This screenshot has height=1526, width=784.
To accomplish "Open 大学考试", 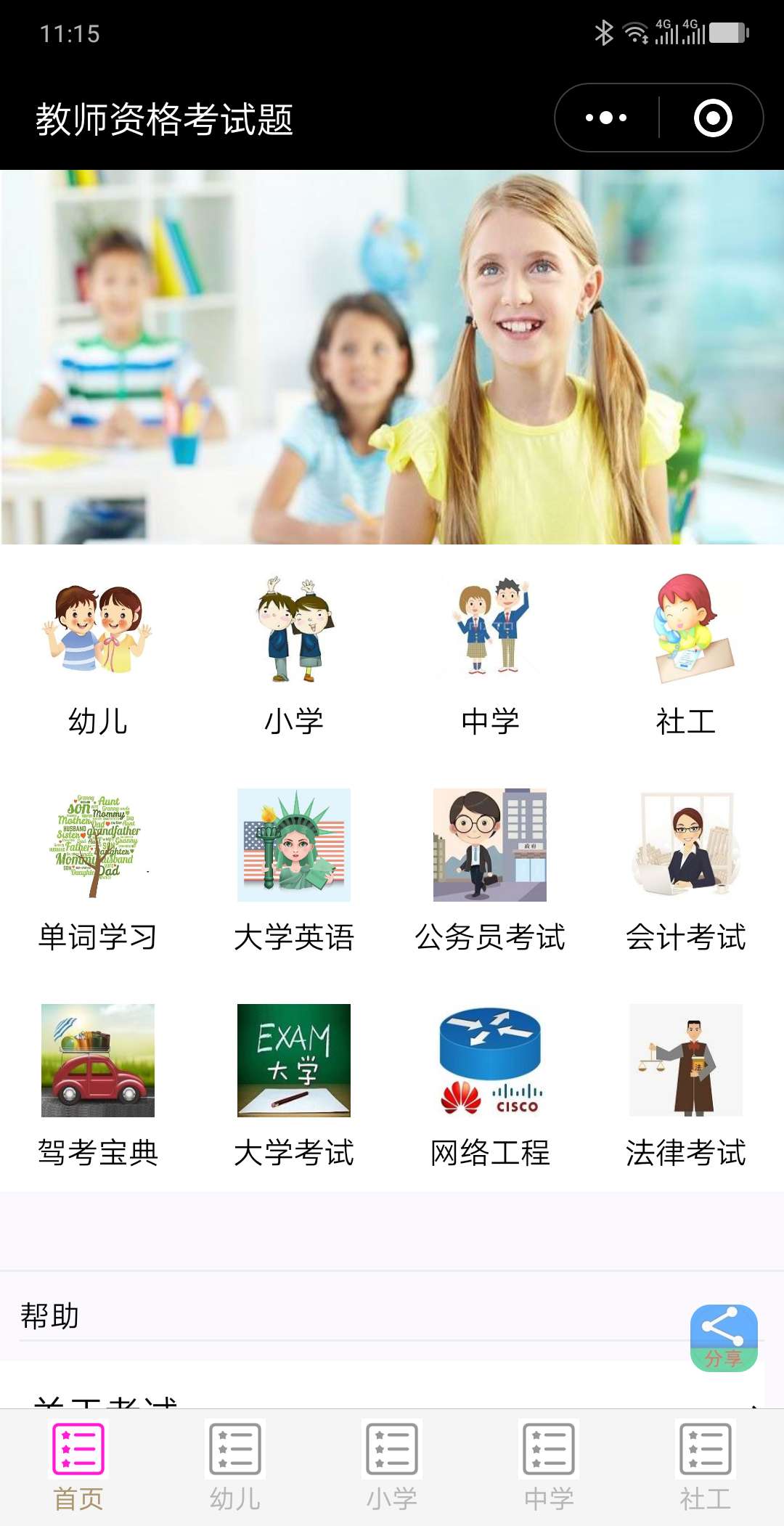I will (294, 1087).
